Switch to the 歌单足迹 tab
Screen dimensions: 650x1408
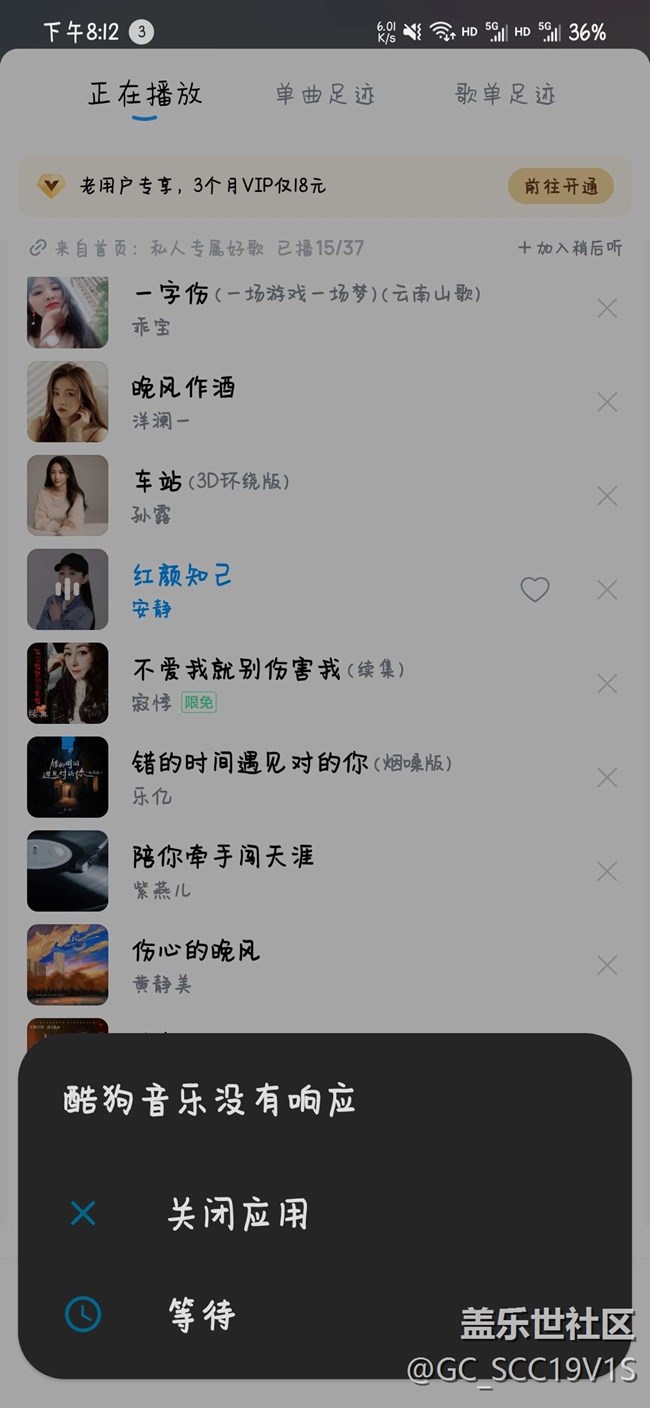click(x=505, y=95)
